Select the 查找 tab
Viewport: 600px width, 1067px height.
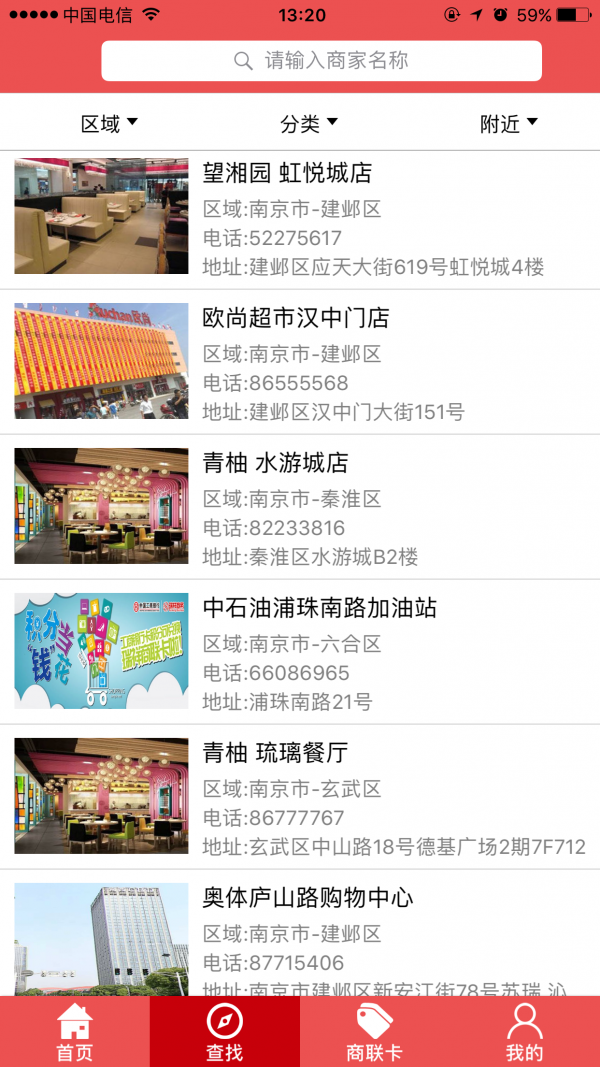[x=224, y=1032]
